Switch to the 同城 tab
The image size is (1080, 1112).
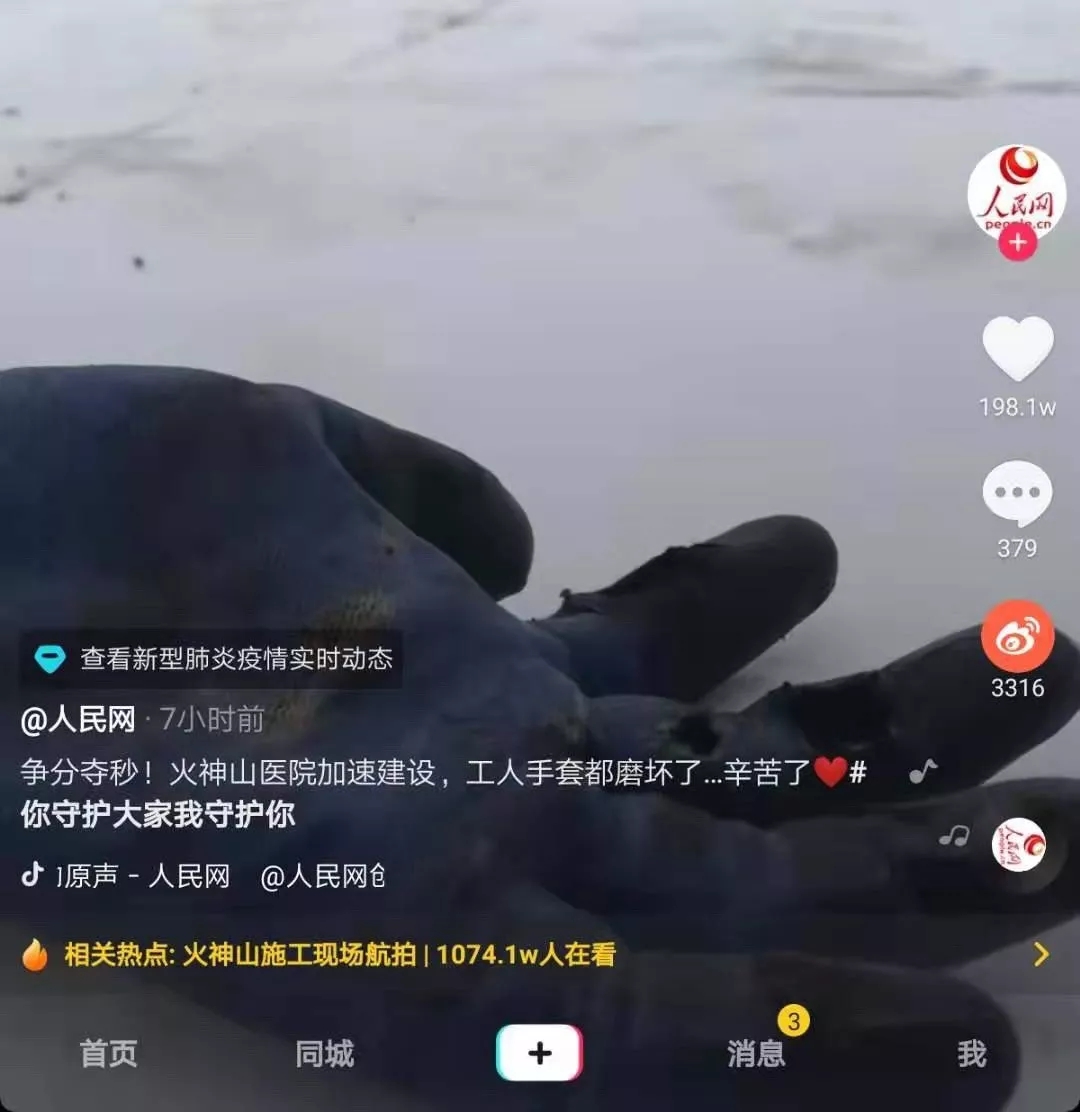(x=324, y=1054)
